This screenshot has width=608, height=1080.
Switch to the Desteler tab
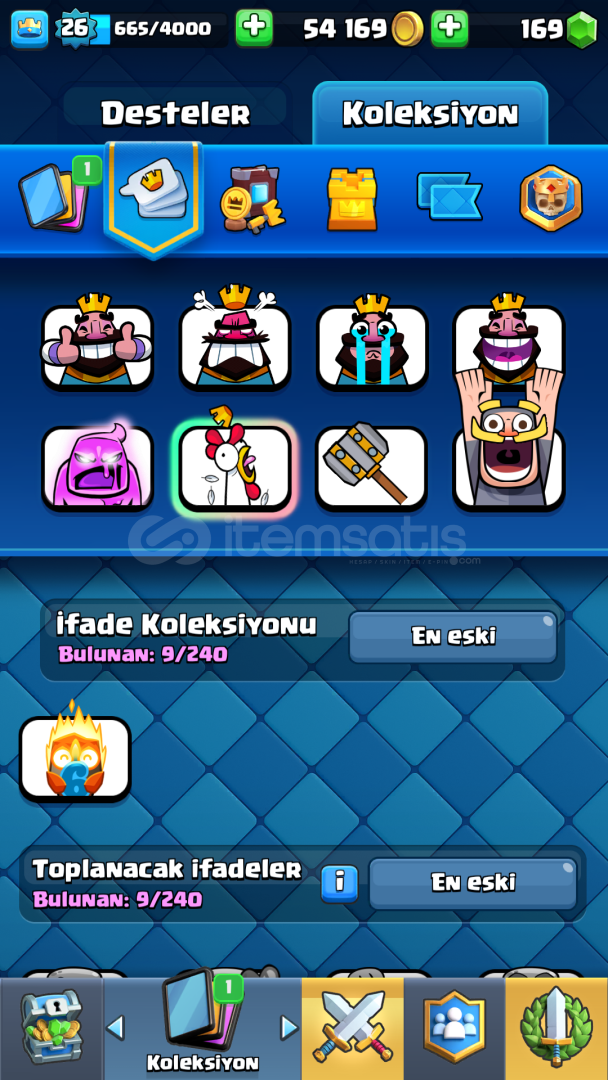point(175,113)
